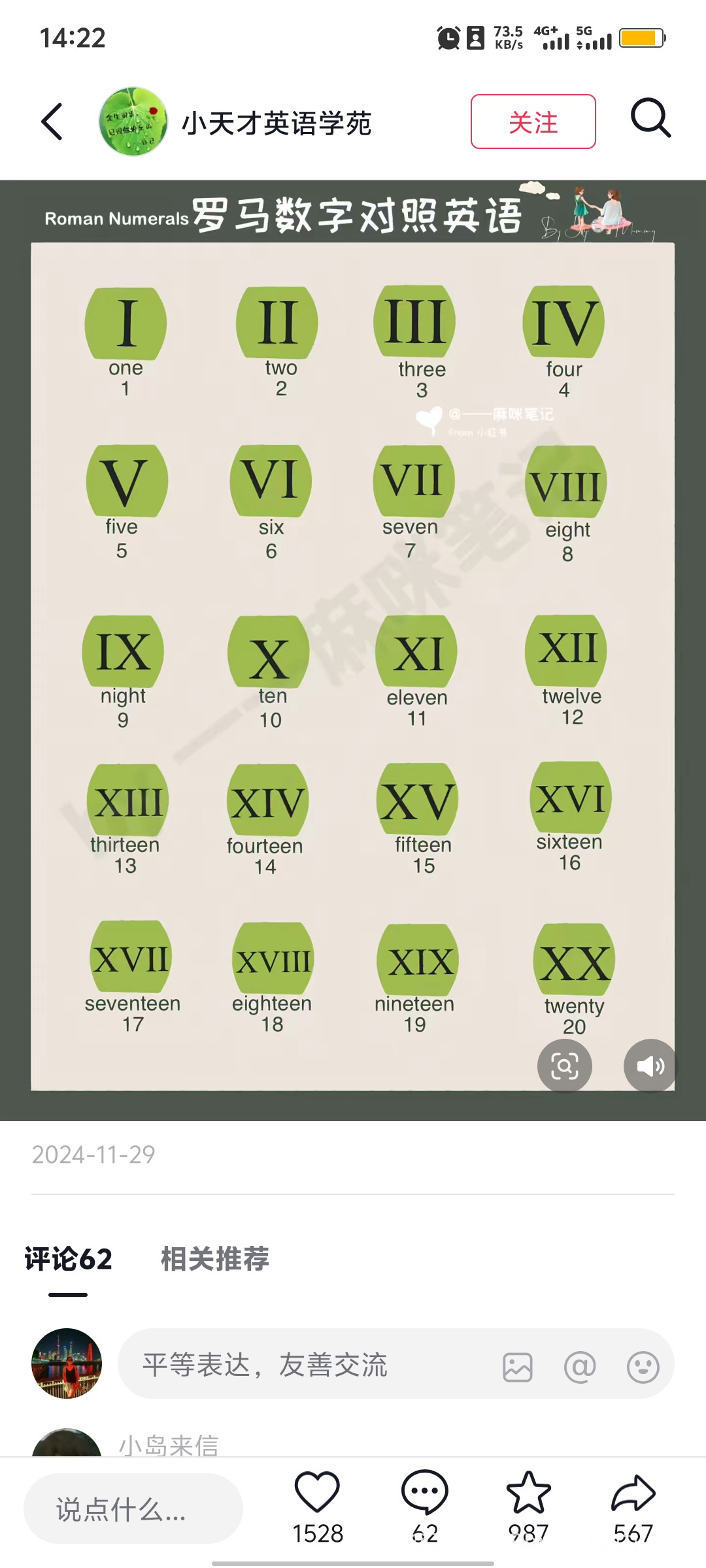Switch to the 评论62 tab
This screenshot has height=1568, width=706.
pyautogui.click(x=68, y=1260)
